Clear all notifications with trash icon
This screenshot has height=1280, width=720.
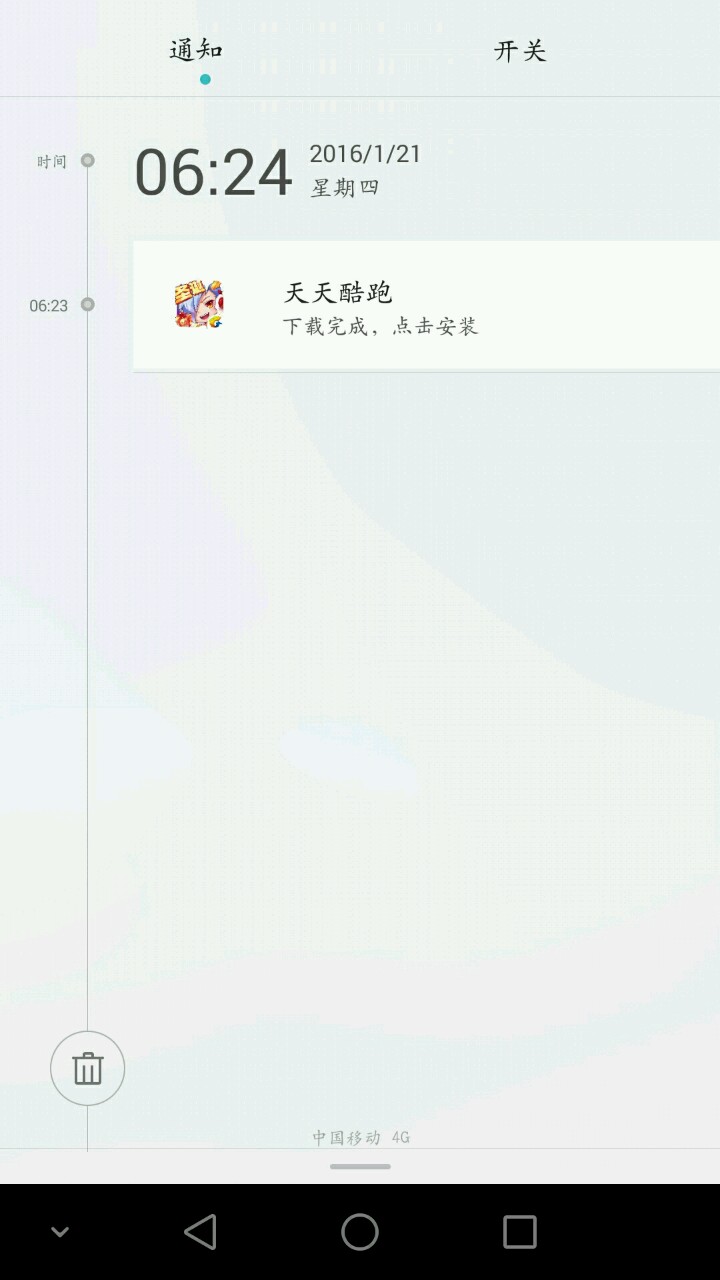click(88, 1068)
